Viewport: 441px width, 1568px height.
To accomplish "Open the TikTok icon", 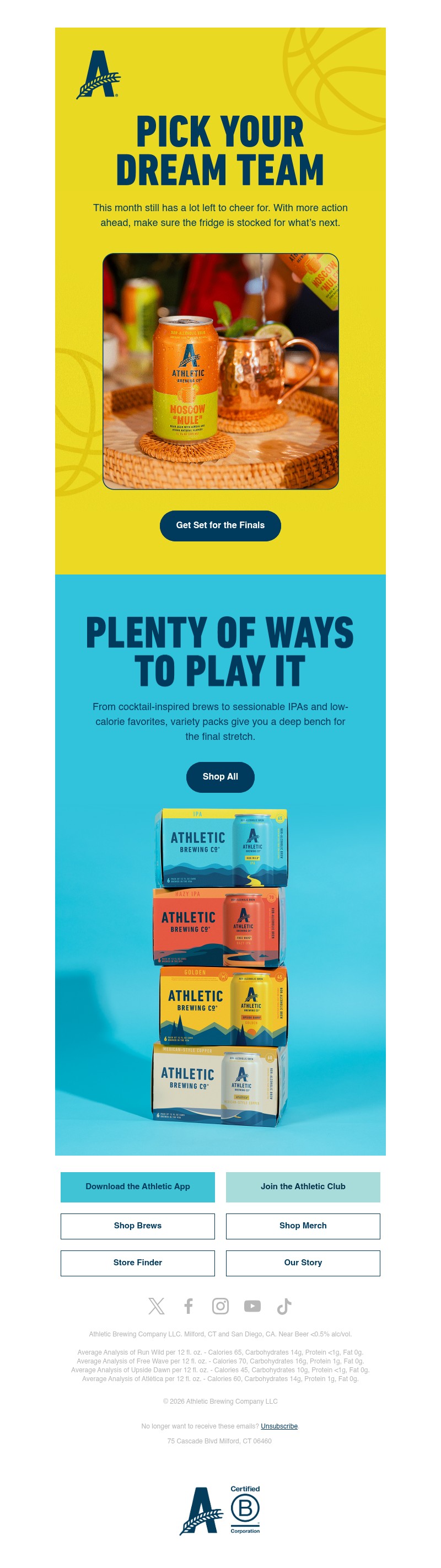I will tap(284, 1306).
